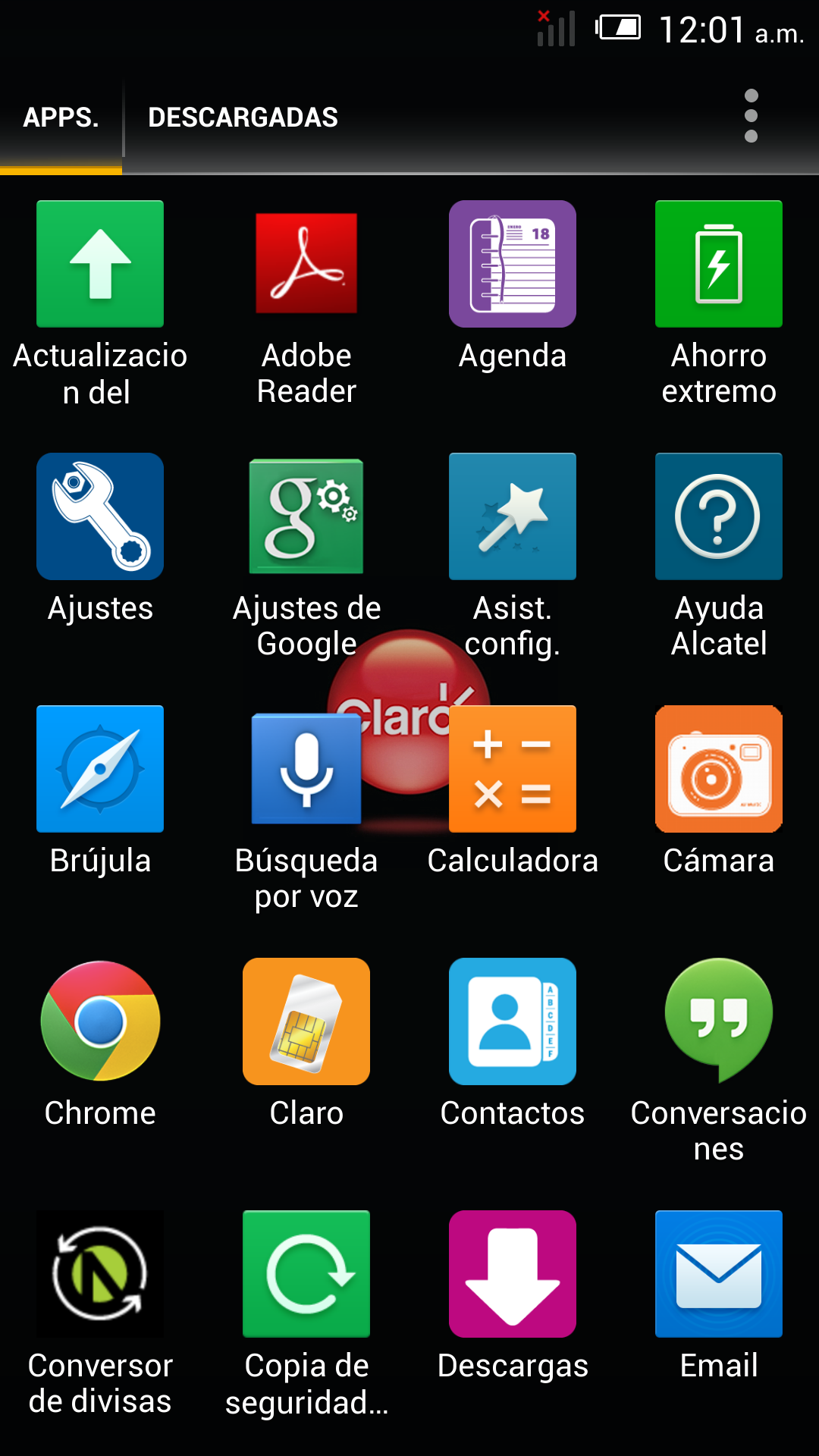Open Ayuda Alcatel help app

pyautogui.click(x=719, y=516)
